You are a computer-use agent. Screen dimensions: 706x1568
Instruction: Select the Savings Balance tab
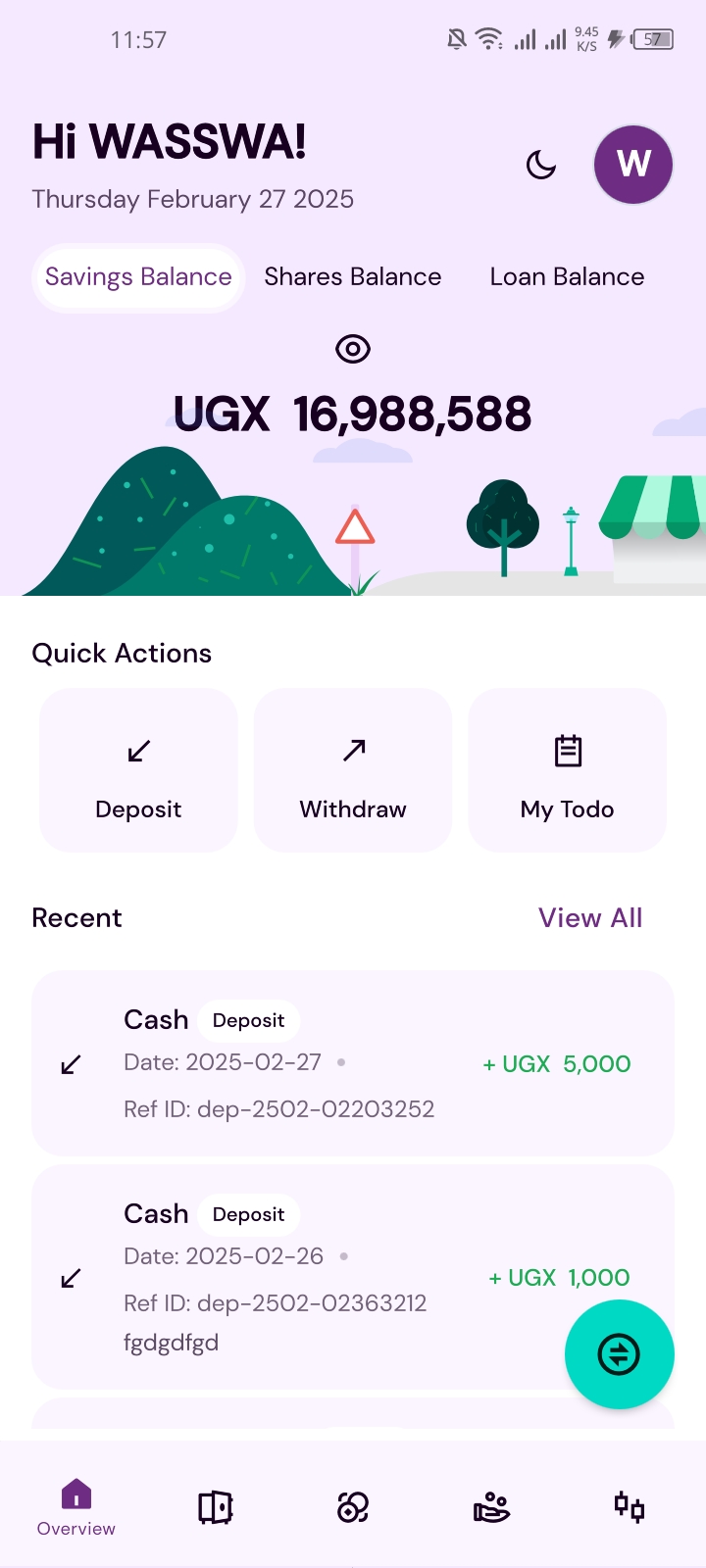coord(138,277)
